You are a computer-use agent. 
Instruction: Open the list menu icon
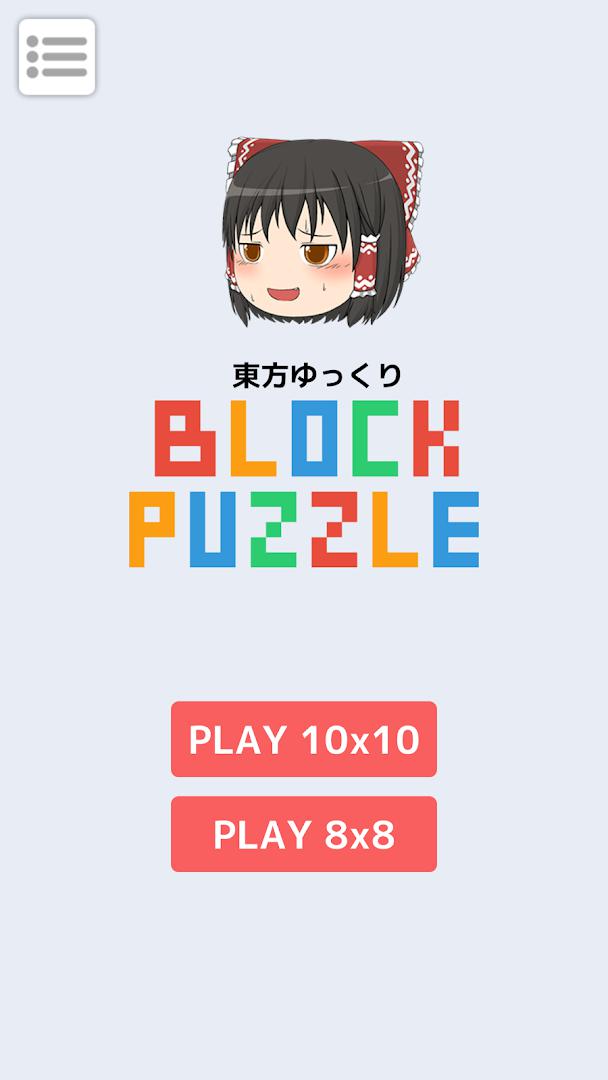[57, 57]
